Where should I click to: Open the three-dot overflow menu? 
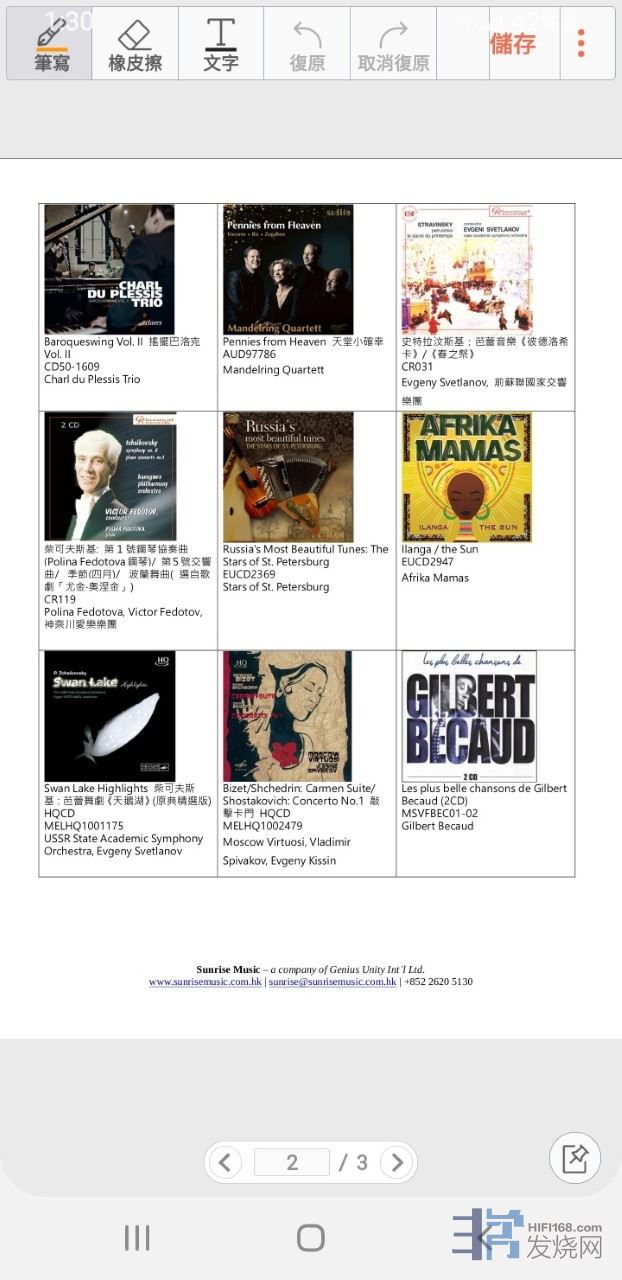click(581, 44)
